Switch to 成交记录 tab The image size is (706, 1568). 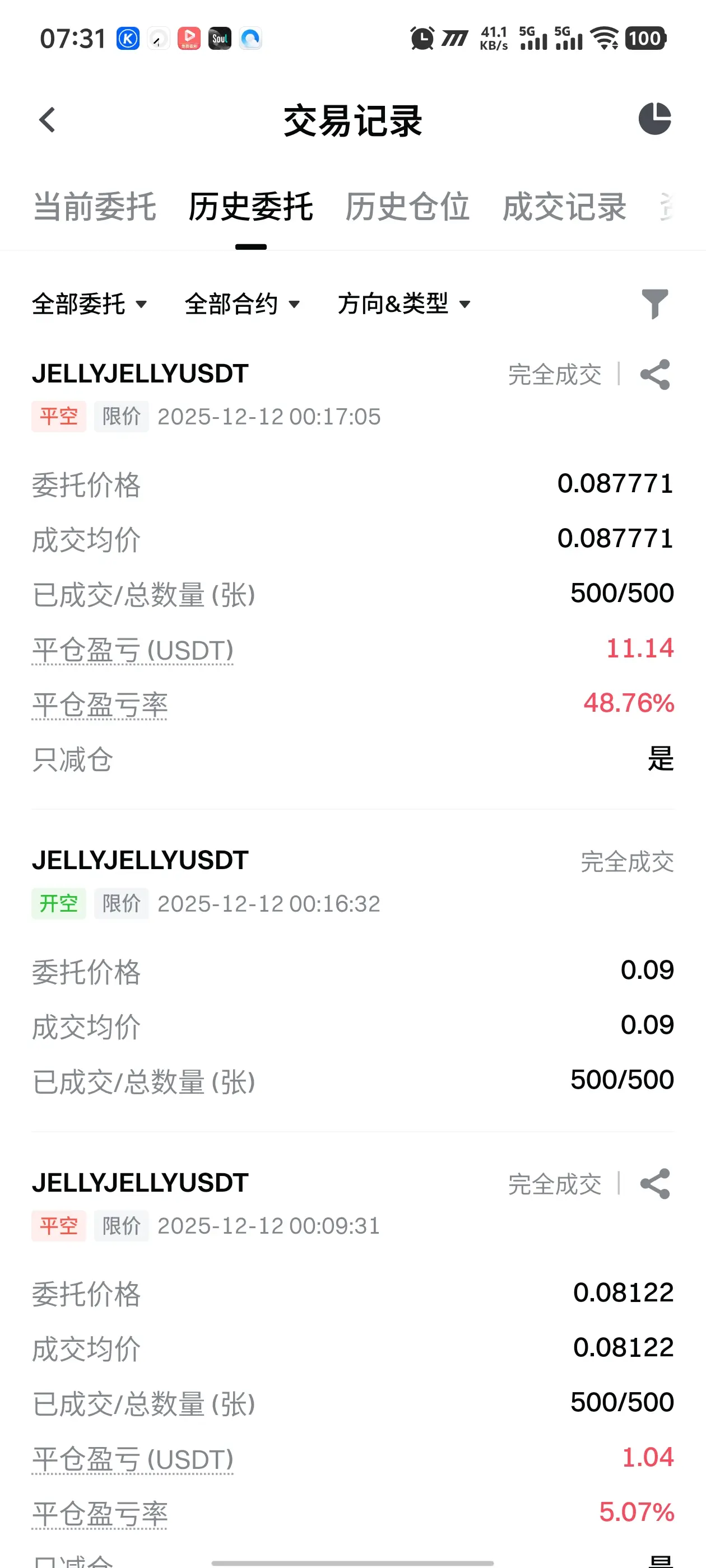tap(564, 207)
